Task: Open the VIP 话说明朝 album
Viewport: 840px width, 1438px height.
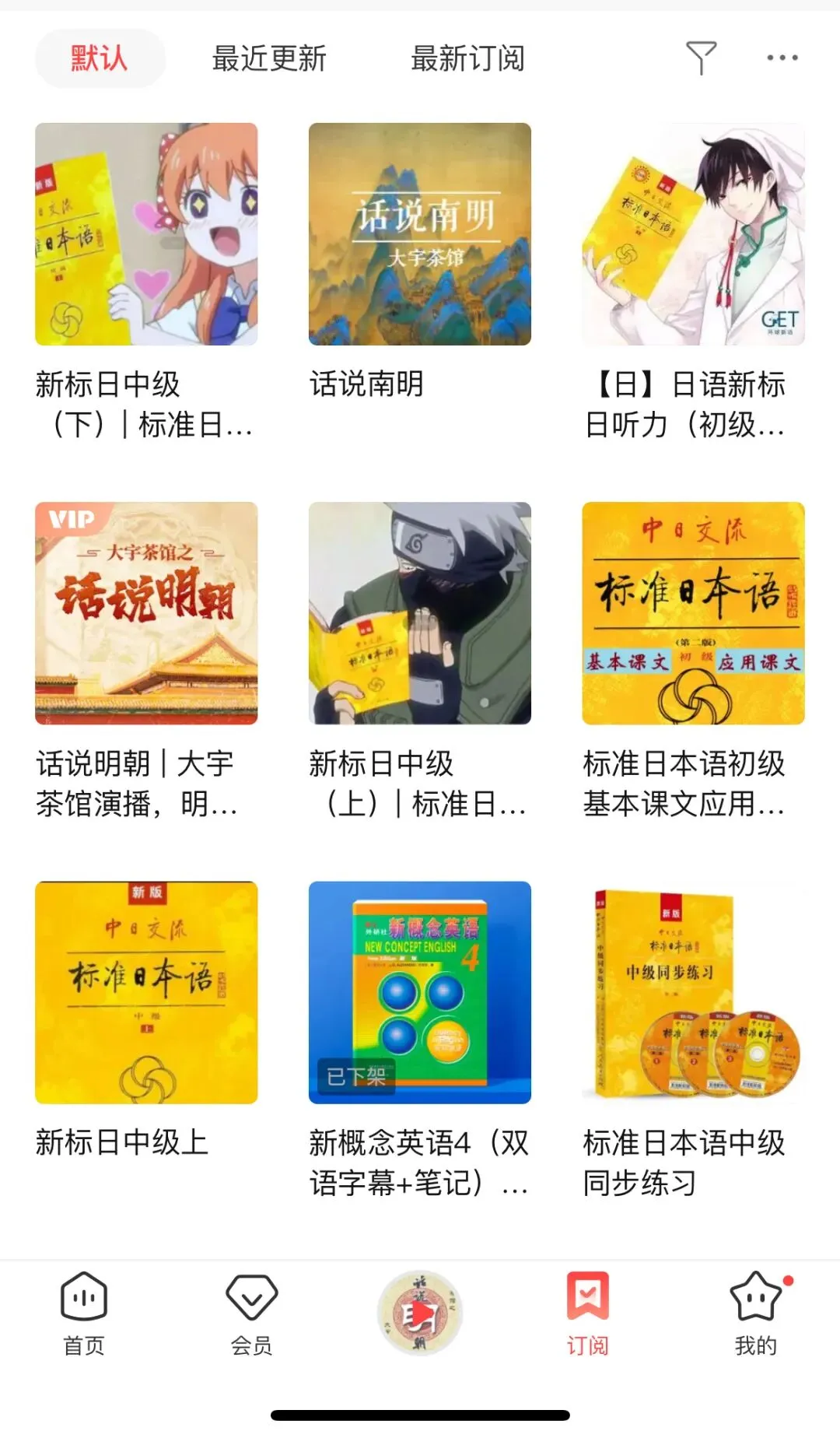Action: pyautogui.click(x=146, y=613)
